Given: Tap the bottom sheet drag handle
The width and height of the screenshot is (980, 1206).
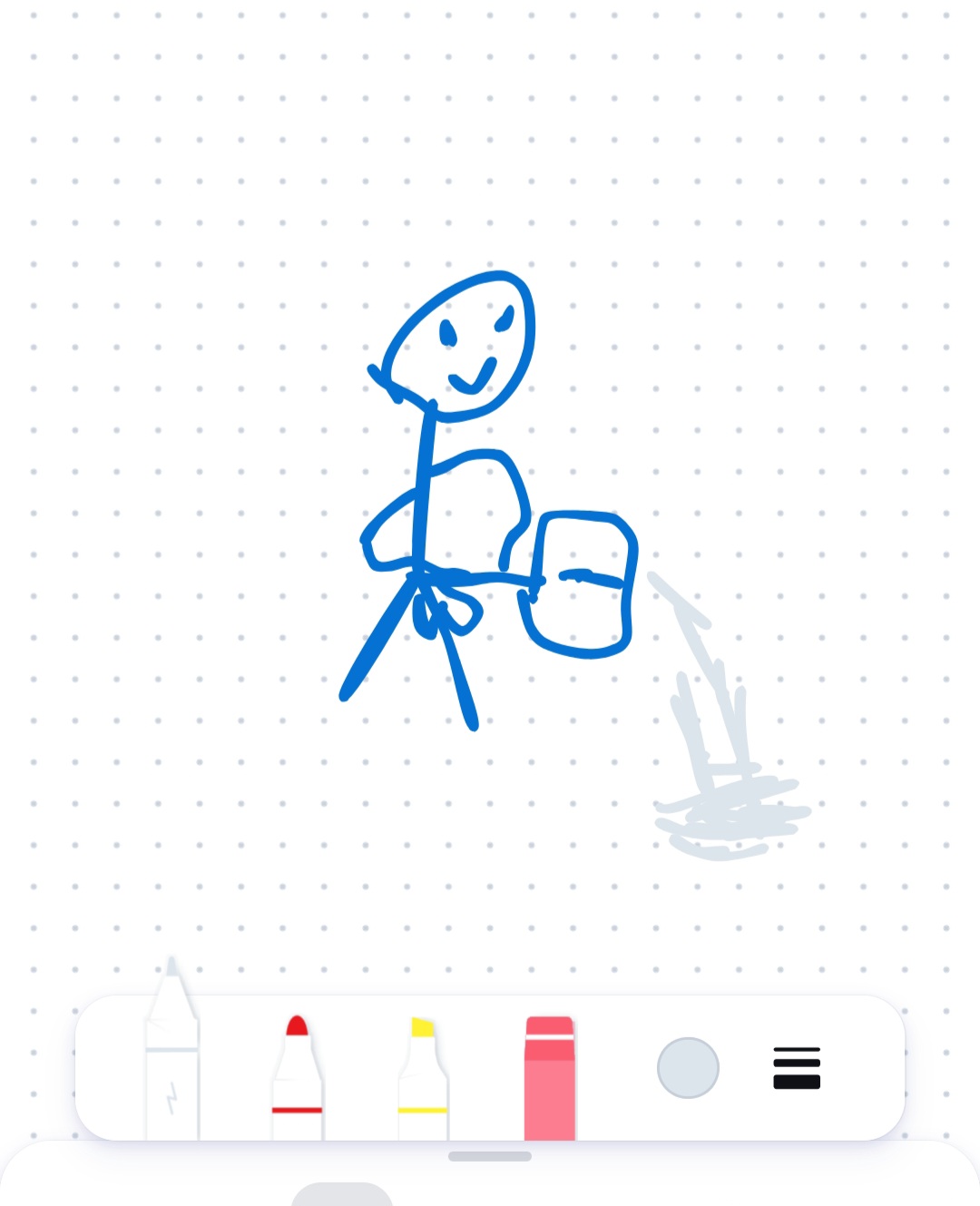Looking at the screenshot, I should point(490,1156).
